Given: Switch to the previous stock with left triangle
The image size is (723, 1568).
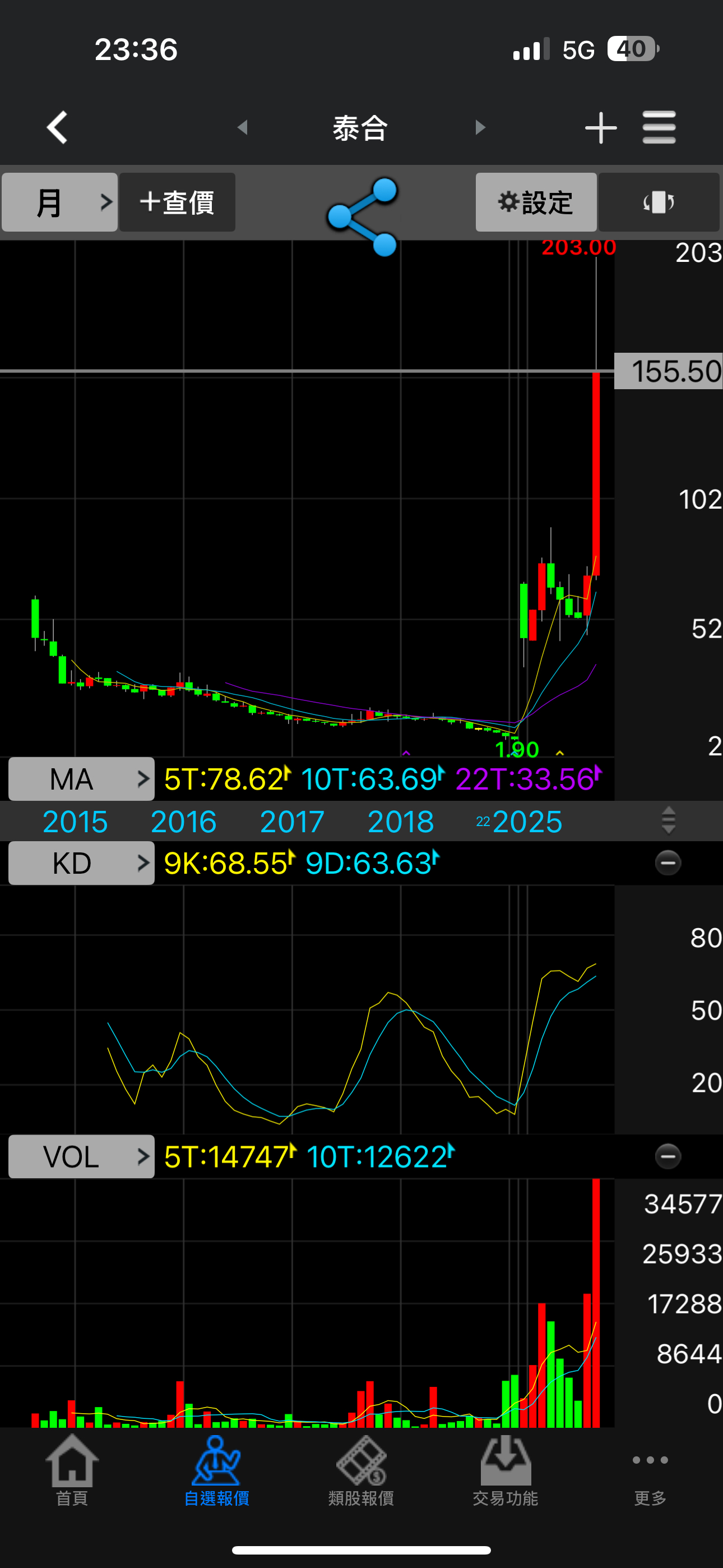Looking at the screenshot, I should tap(242, 127).
